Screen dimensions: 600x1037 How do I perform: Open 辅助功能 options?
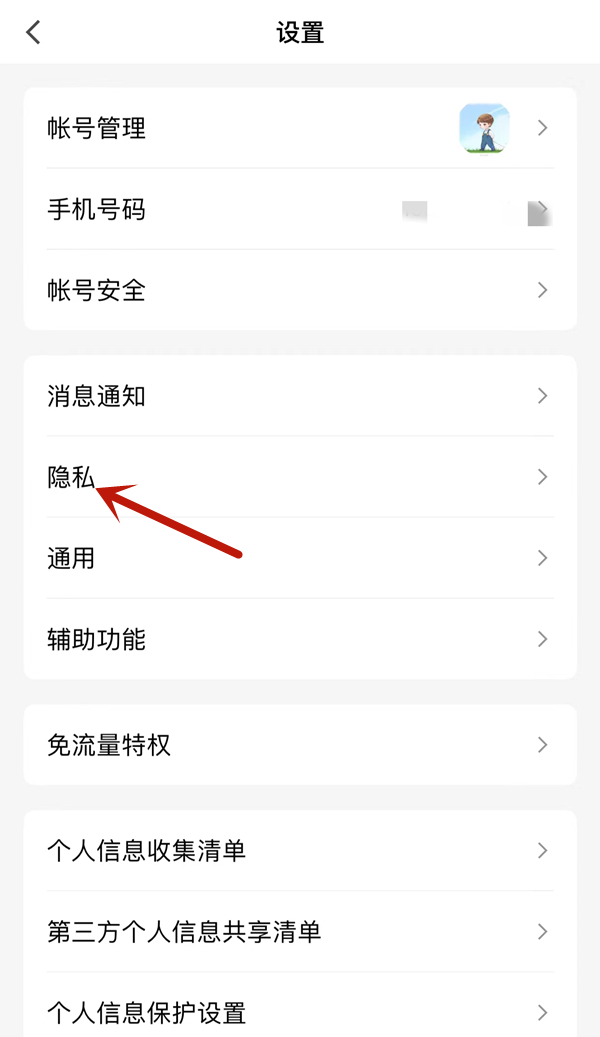tap(299, 639)
